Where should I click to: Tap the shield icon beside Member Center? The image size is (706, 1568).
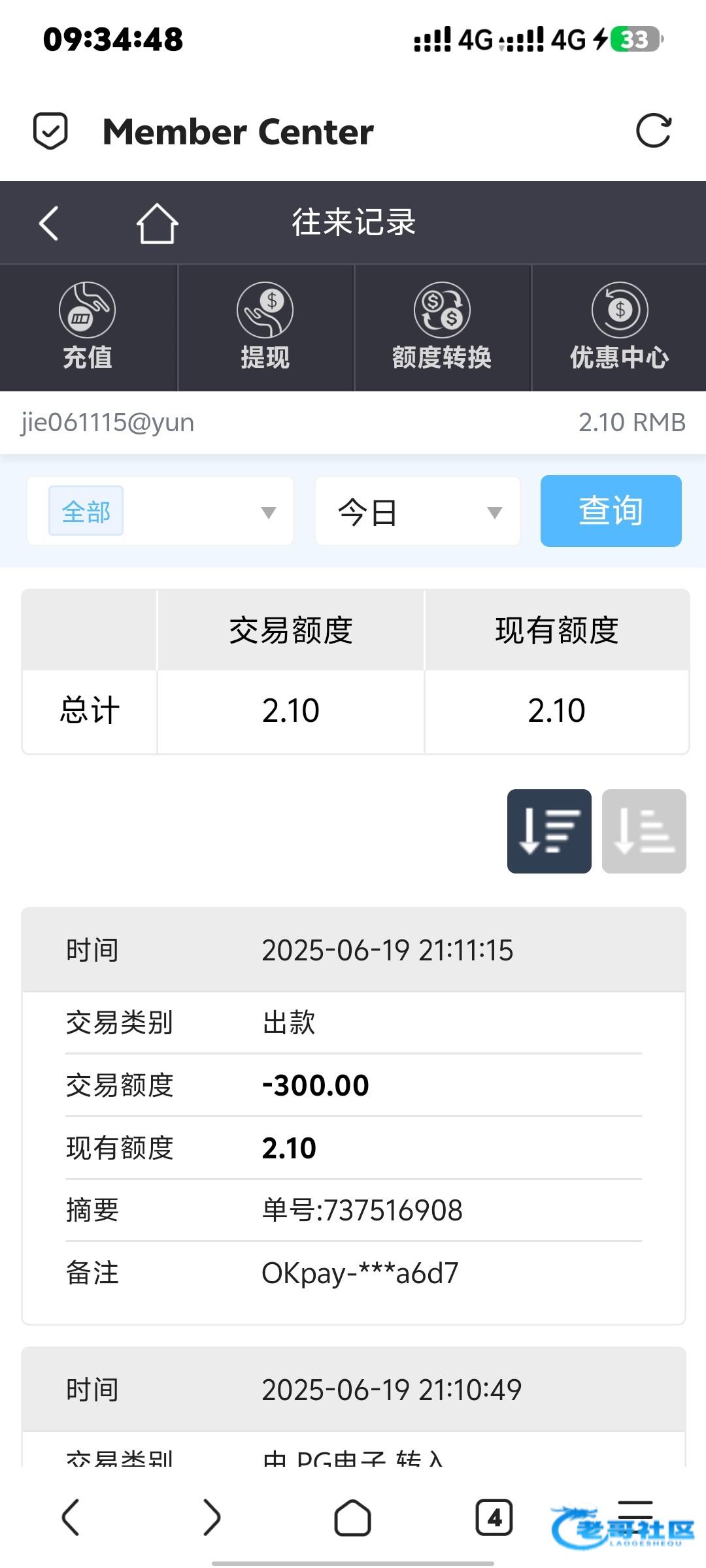(x=50, y=131)
